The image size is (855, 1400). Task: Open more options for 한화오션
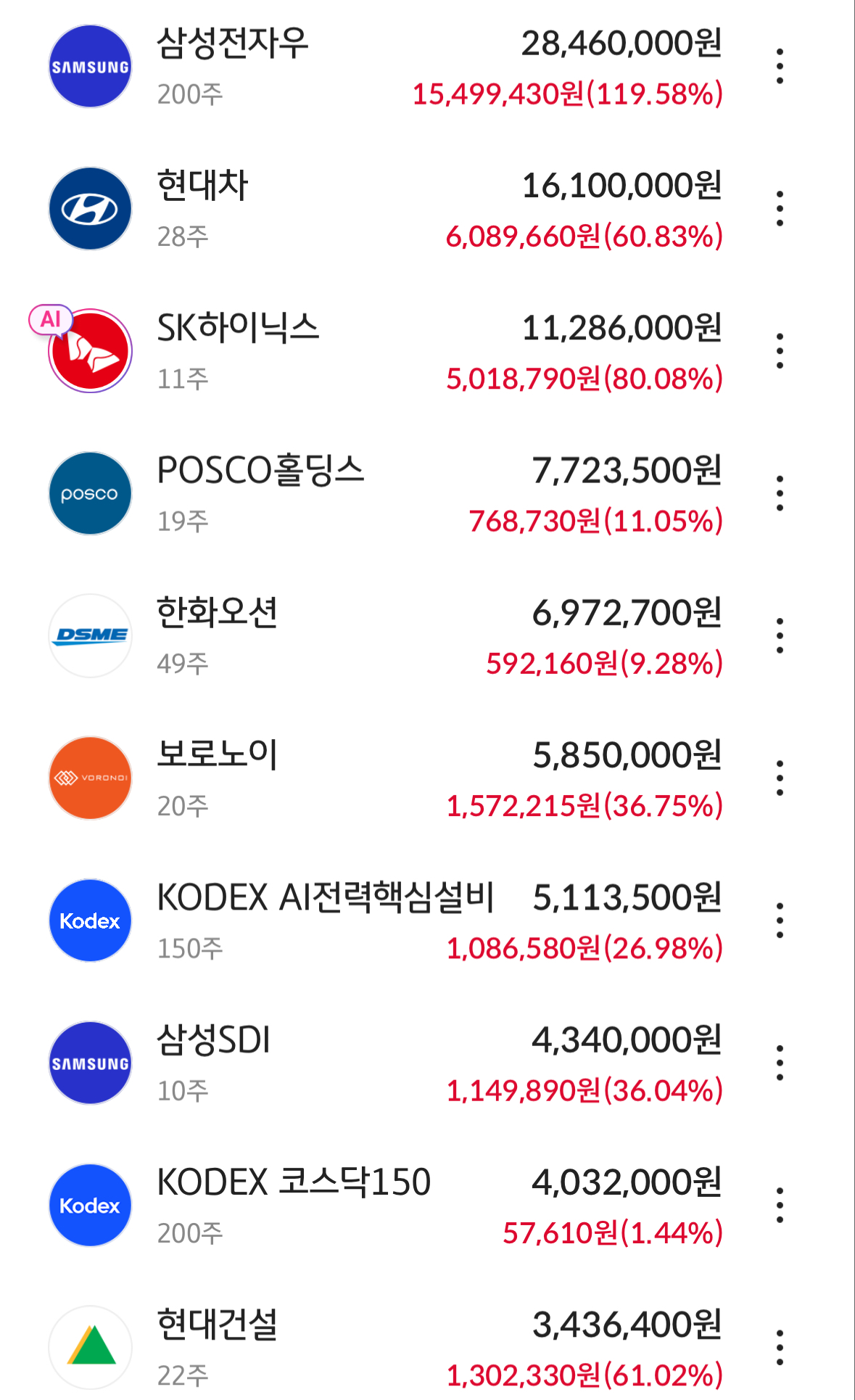(780, 636)
